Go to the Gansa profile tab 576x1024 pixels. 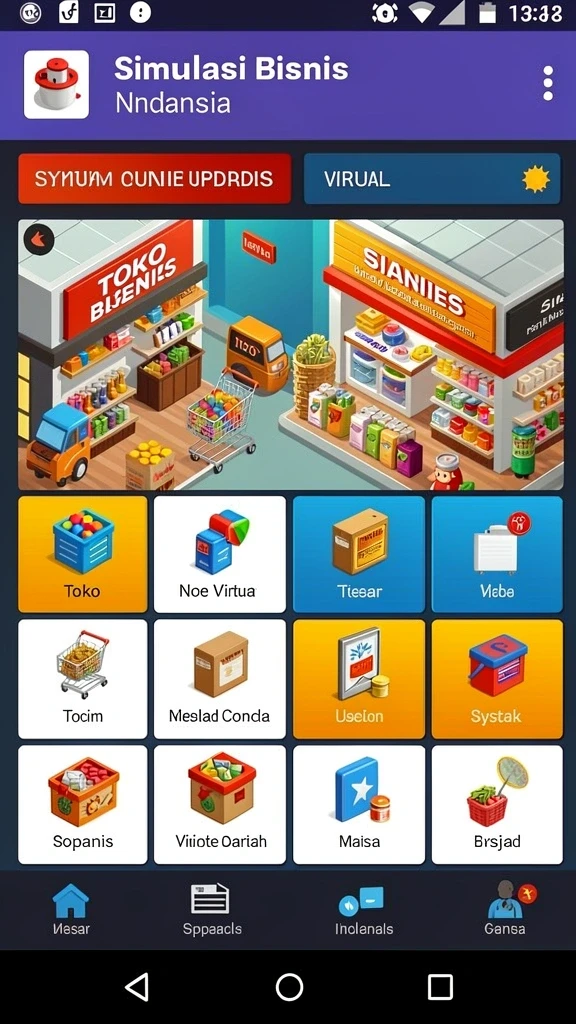505,909
